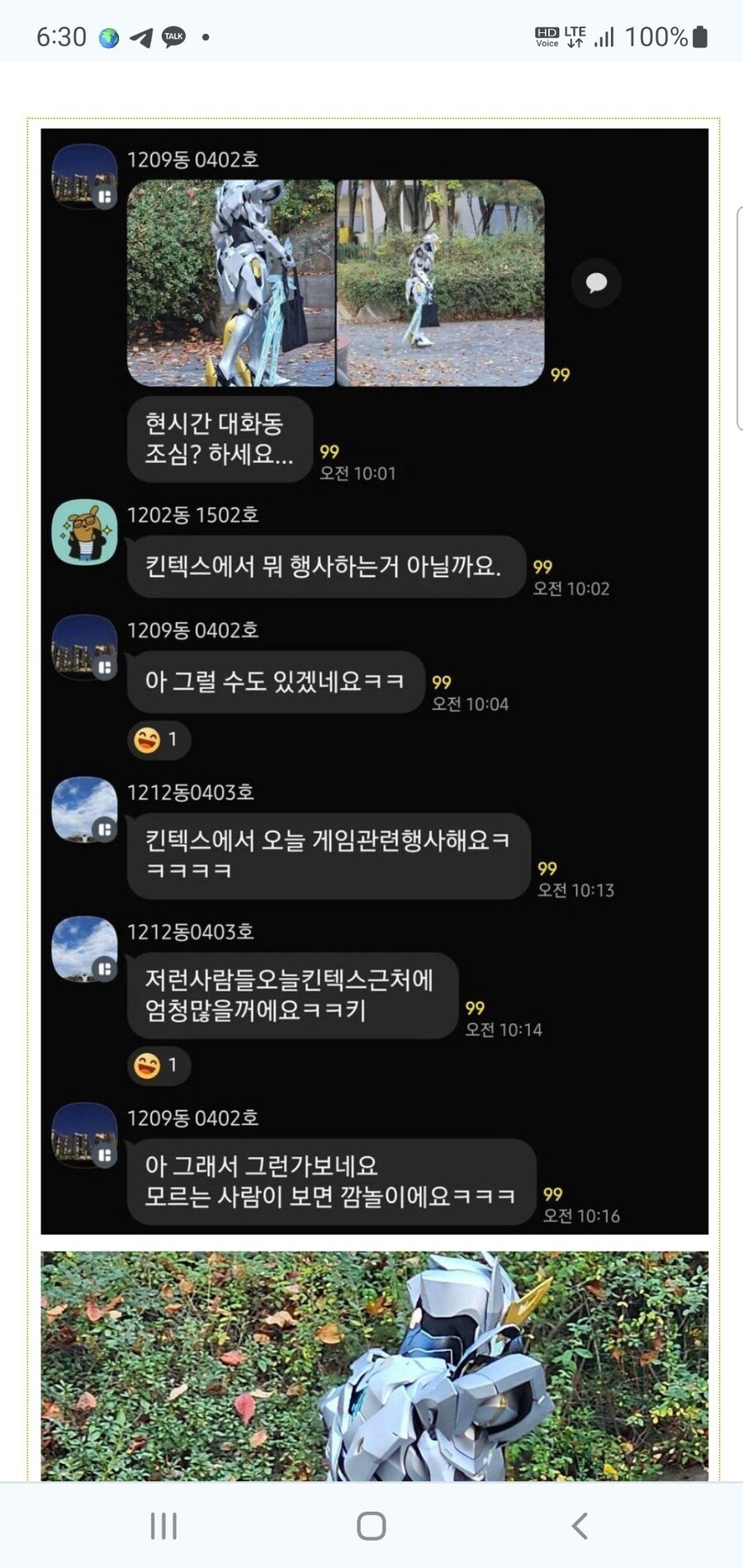The image size is (743, 1568).
Task: Tap the 99 unread count next to the photos
Action: [x=559, y=374]
